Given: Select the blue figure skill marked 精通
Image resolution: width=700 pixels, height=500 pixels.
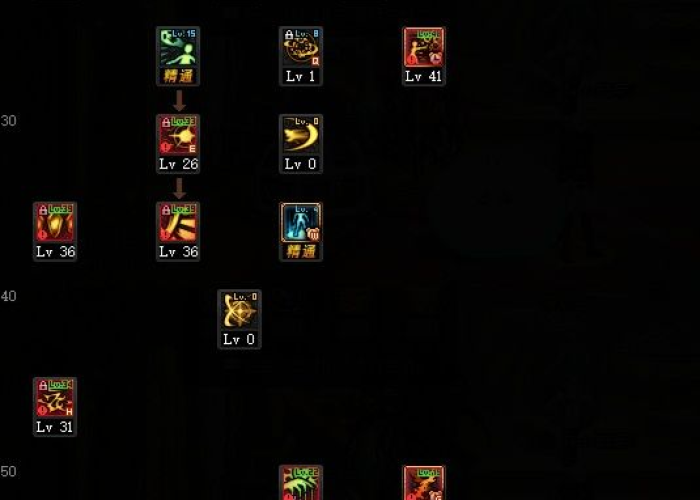Looking at the screenshot, I should pyautogui.click(x=301, y=223).
